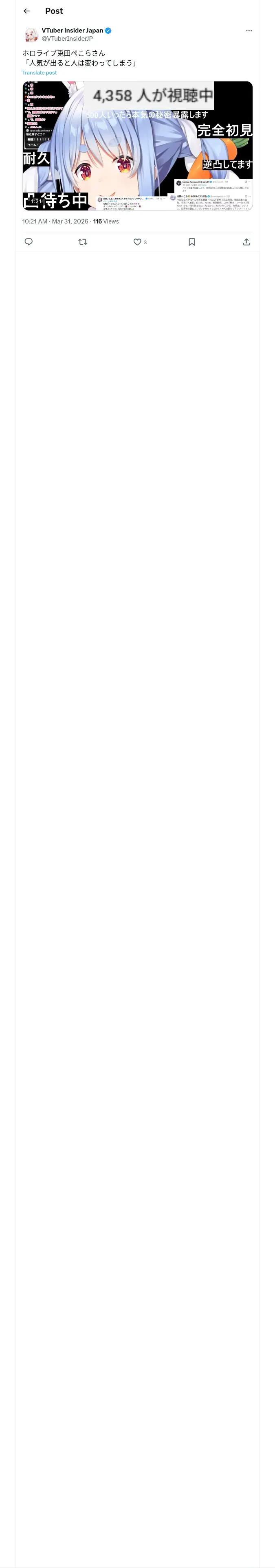
Task: Reply to the post
Action: coord(29,242)
